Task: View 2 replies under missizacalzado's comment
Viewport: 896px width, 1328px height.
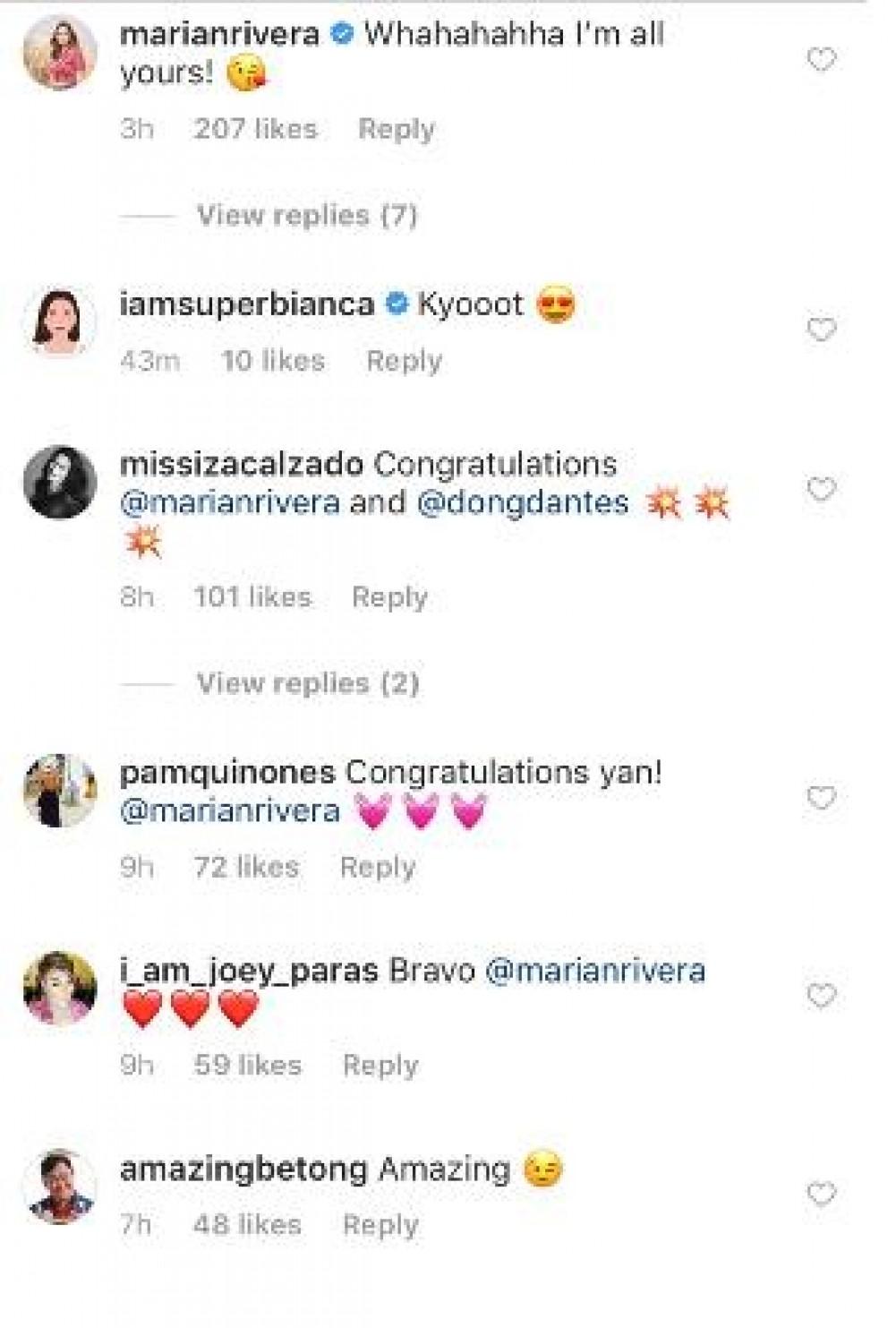Action: pos(307,684)
